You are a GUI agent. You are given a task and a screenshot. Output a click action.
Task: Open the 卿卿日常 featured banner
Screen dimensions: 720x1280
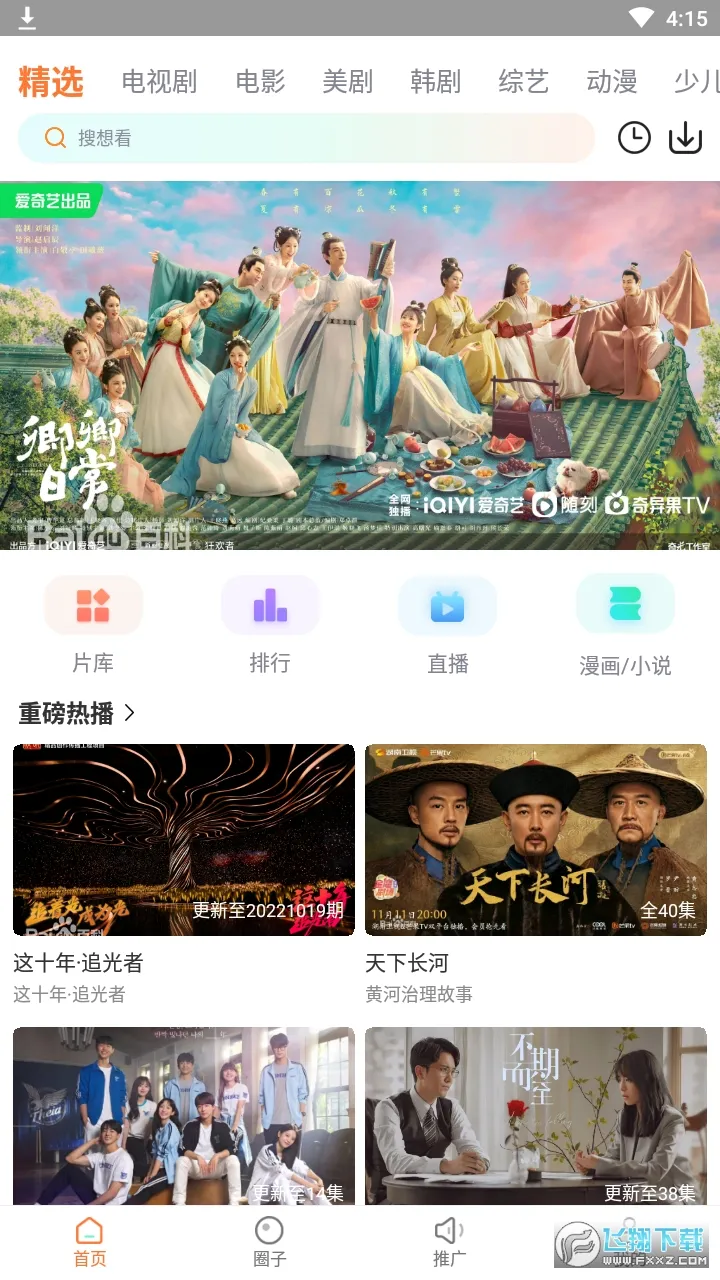[360, 365]
